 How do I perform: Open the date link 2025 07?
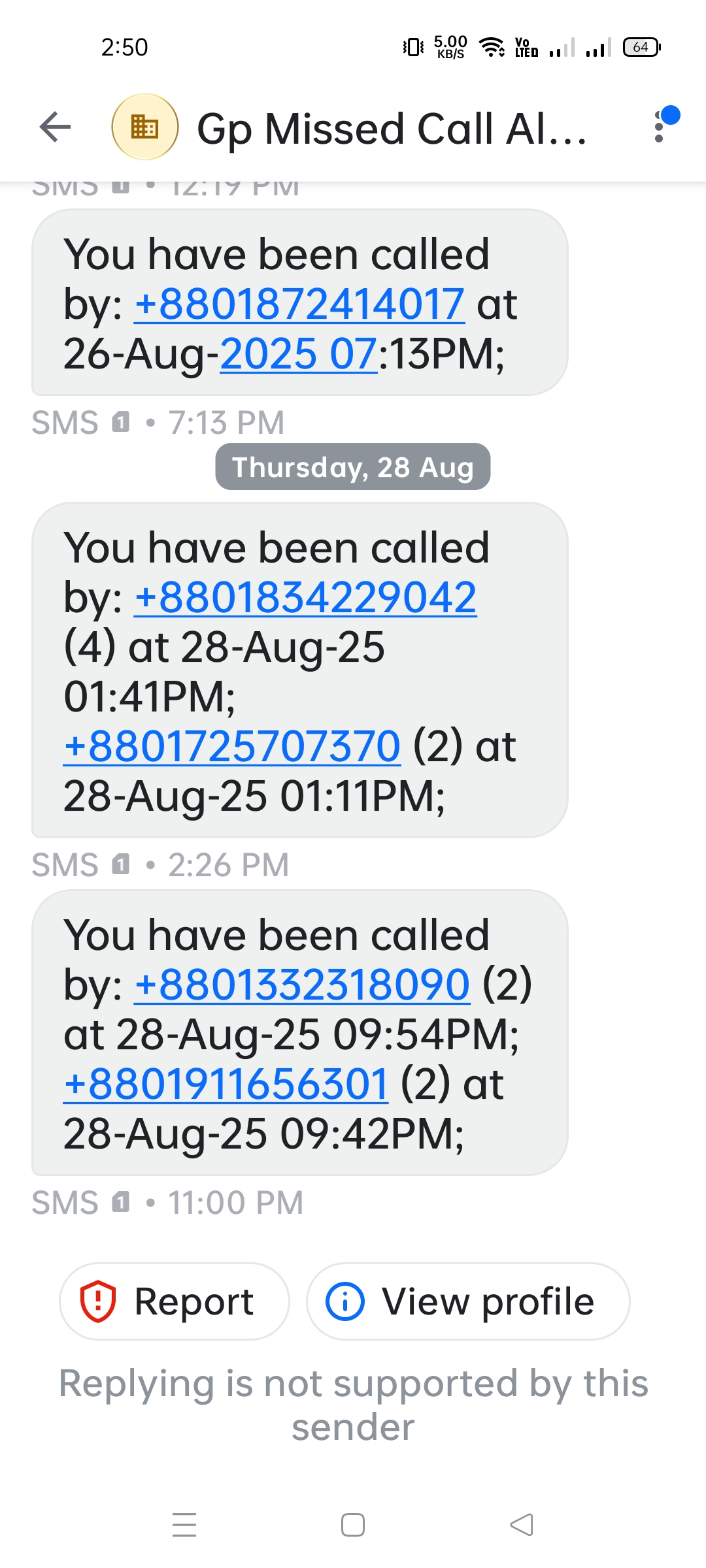coord(298,354)
